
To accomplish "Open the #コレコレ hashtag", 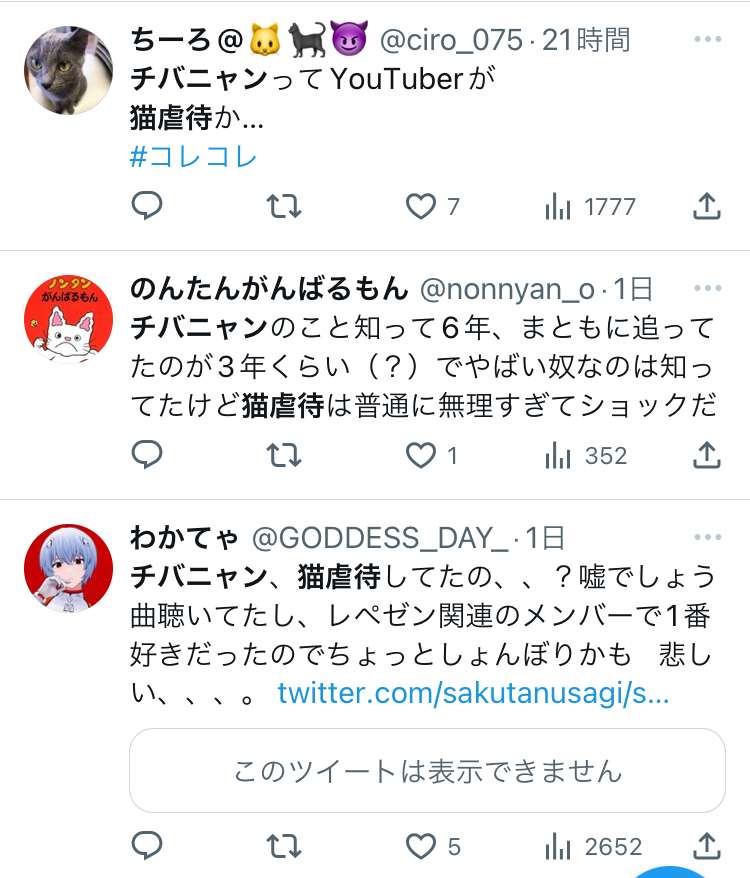I will [194, 157].
